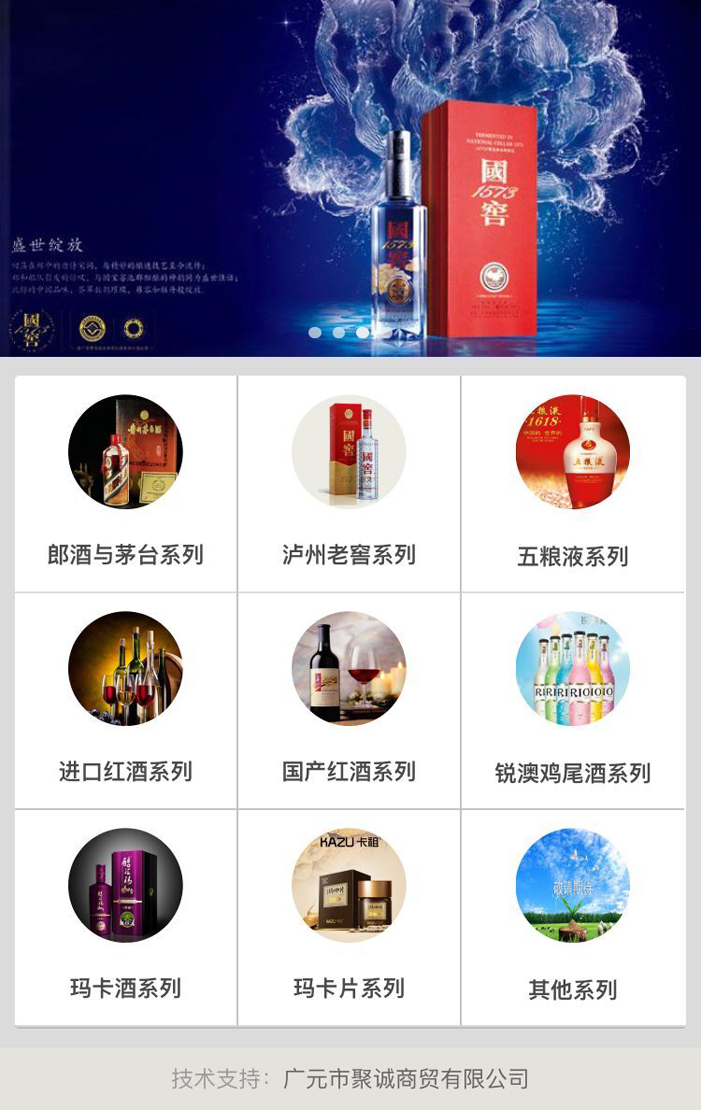Select the 五粮液系列 category
The image size is (701, 1110).
[573, 484]
